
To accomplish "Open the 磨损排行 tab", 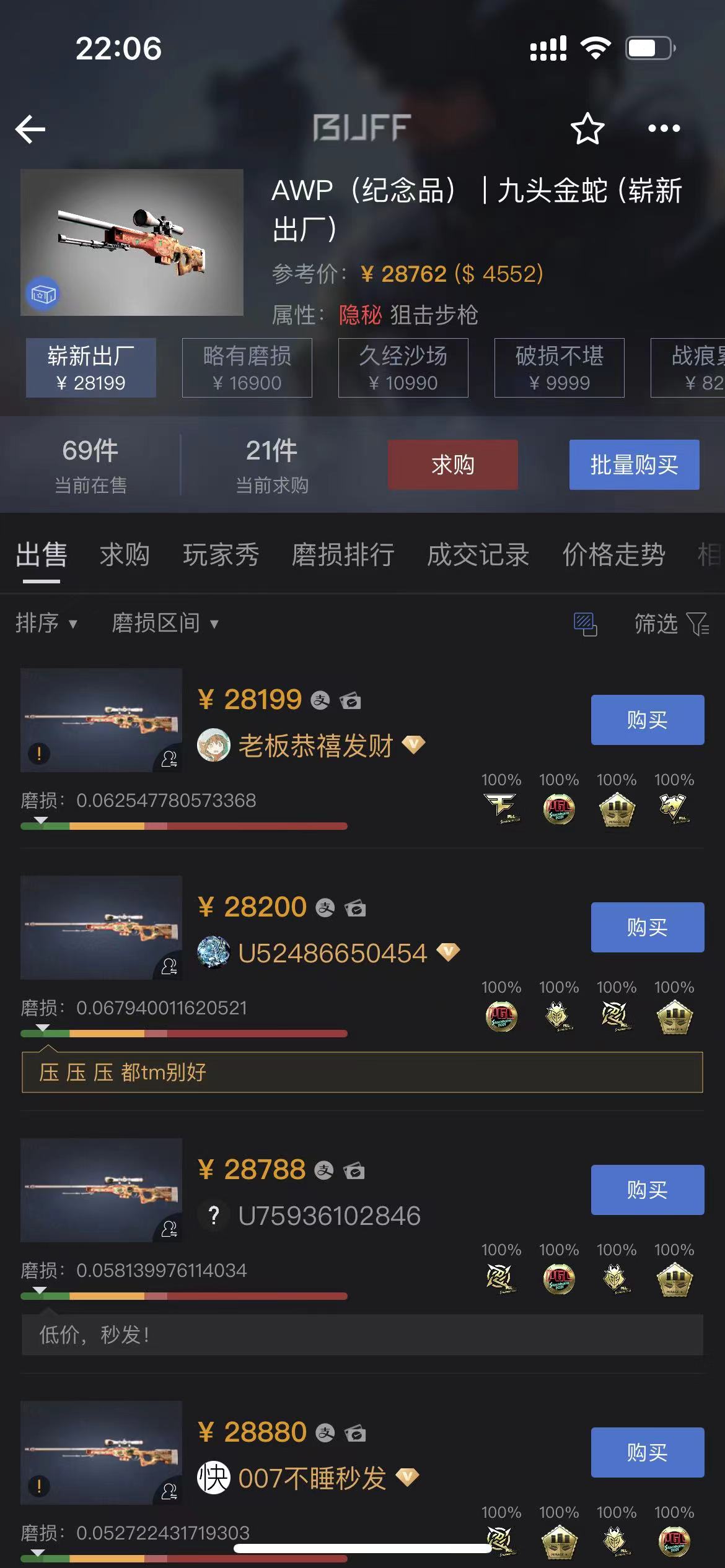I will pyautogui.click(x=343, y=554).
